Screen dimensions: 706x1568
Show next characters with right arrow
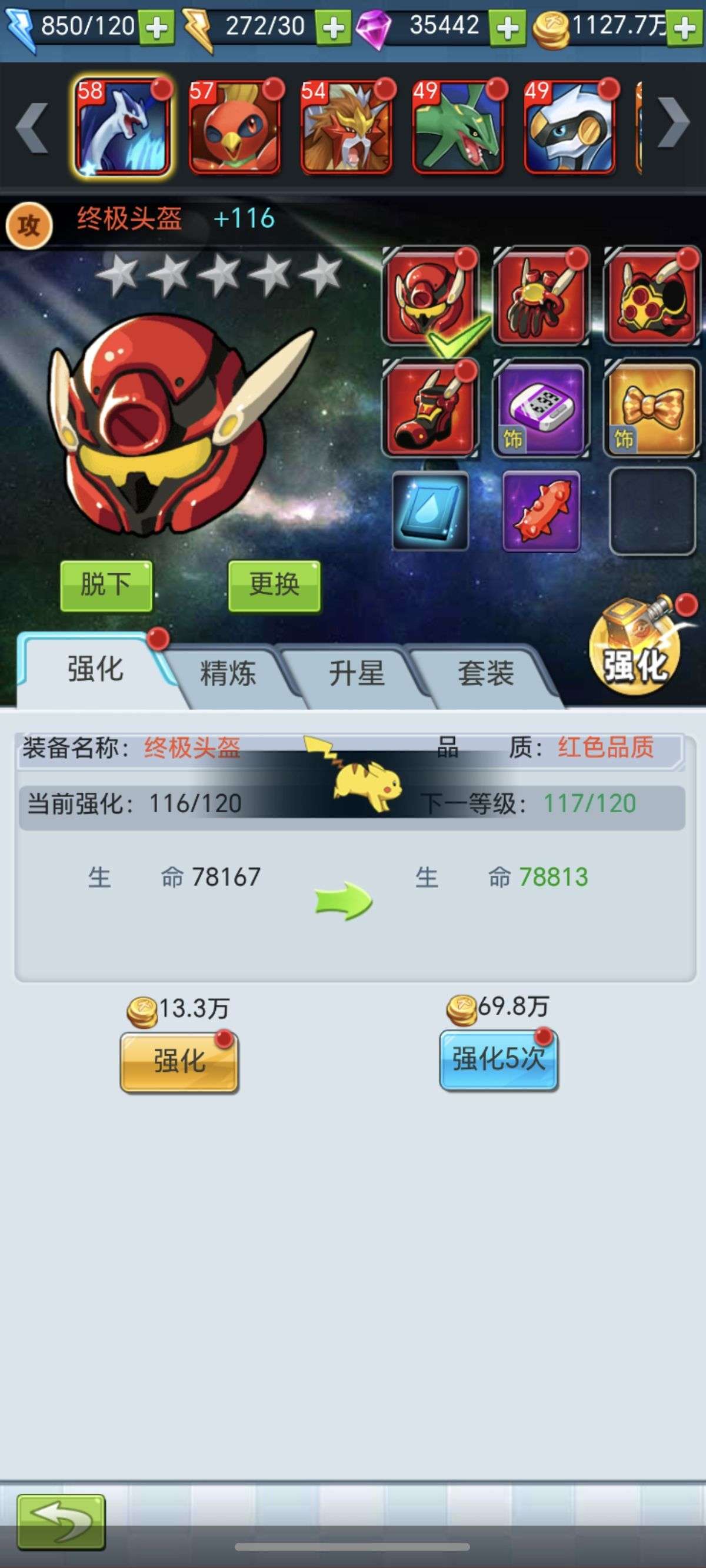673,123
